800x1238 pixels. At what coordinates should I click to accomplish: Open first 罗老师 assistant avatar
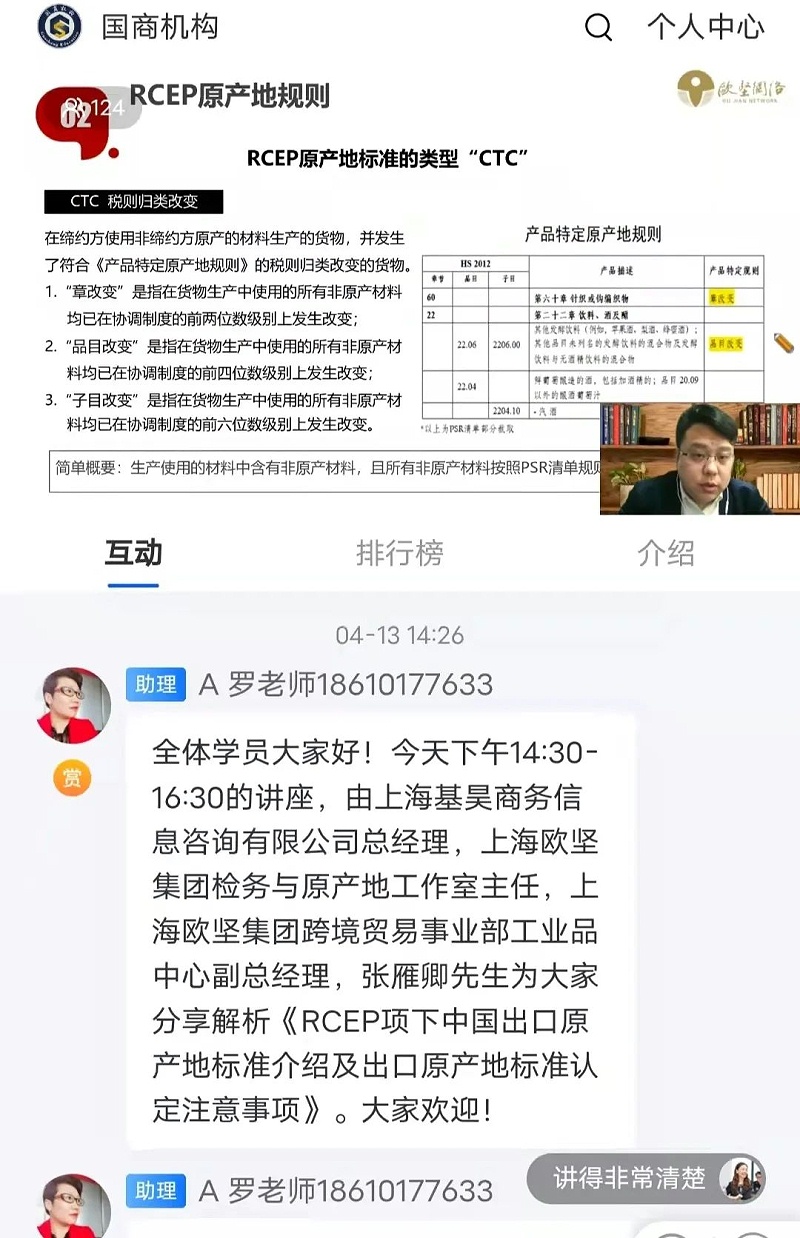click(74, 706)
